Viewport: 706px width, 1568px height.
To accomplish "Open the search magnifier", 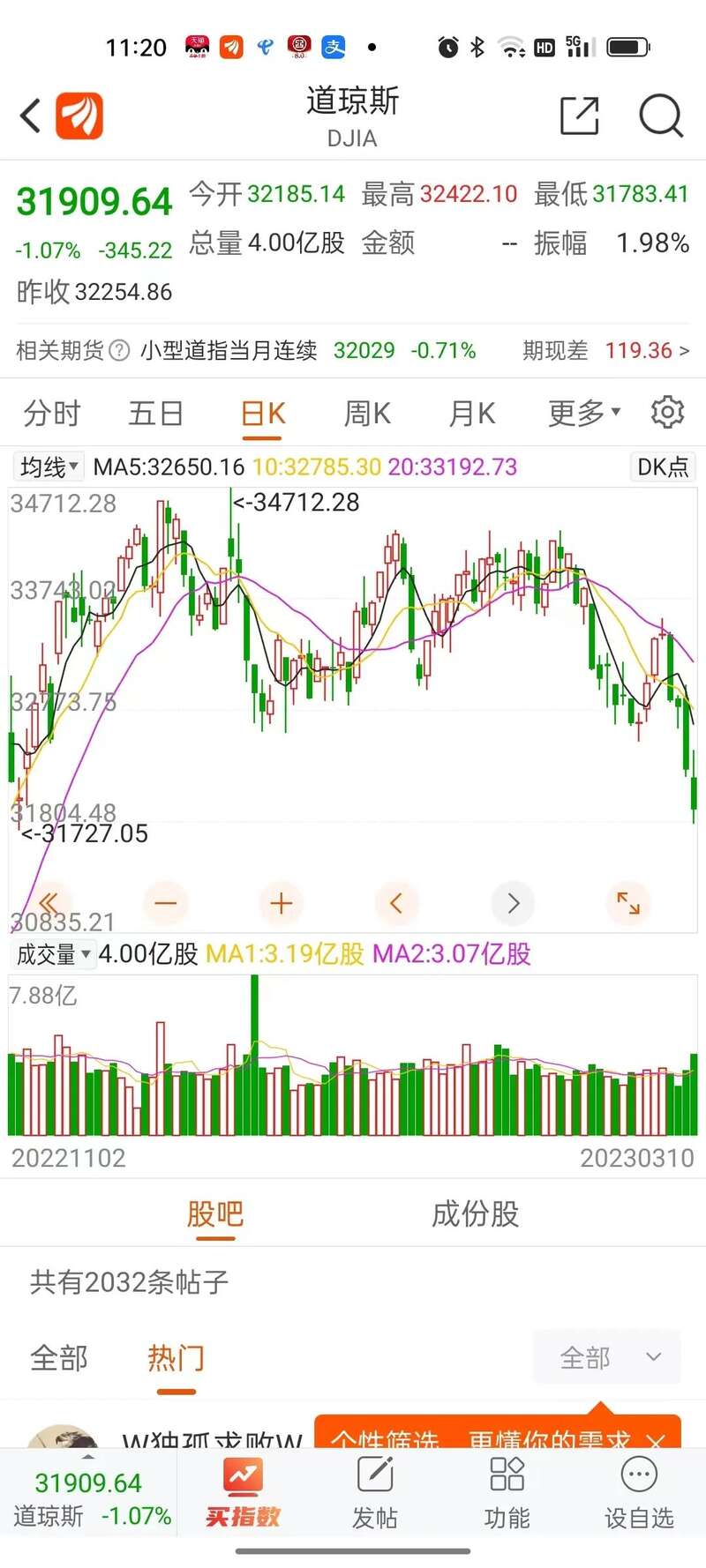I will point(661,116).
